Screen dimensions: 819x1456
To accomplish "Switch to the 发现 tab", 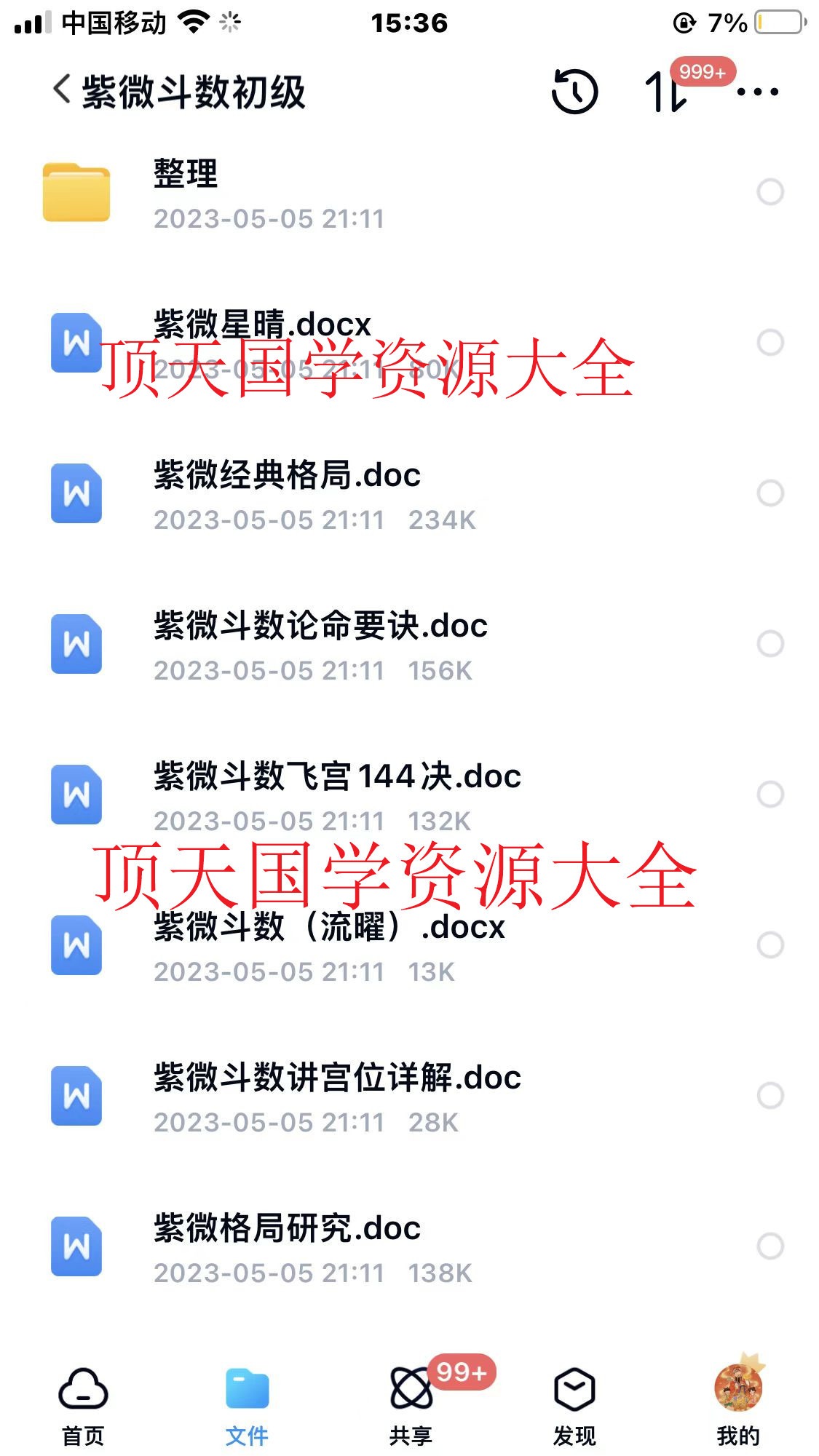I will (574, 1406).
